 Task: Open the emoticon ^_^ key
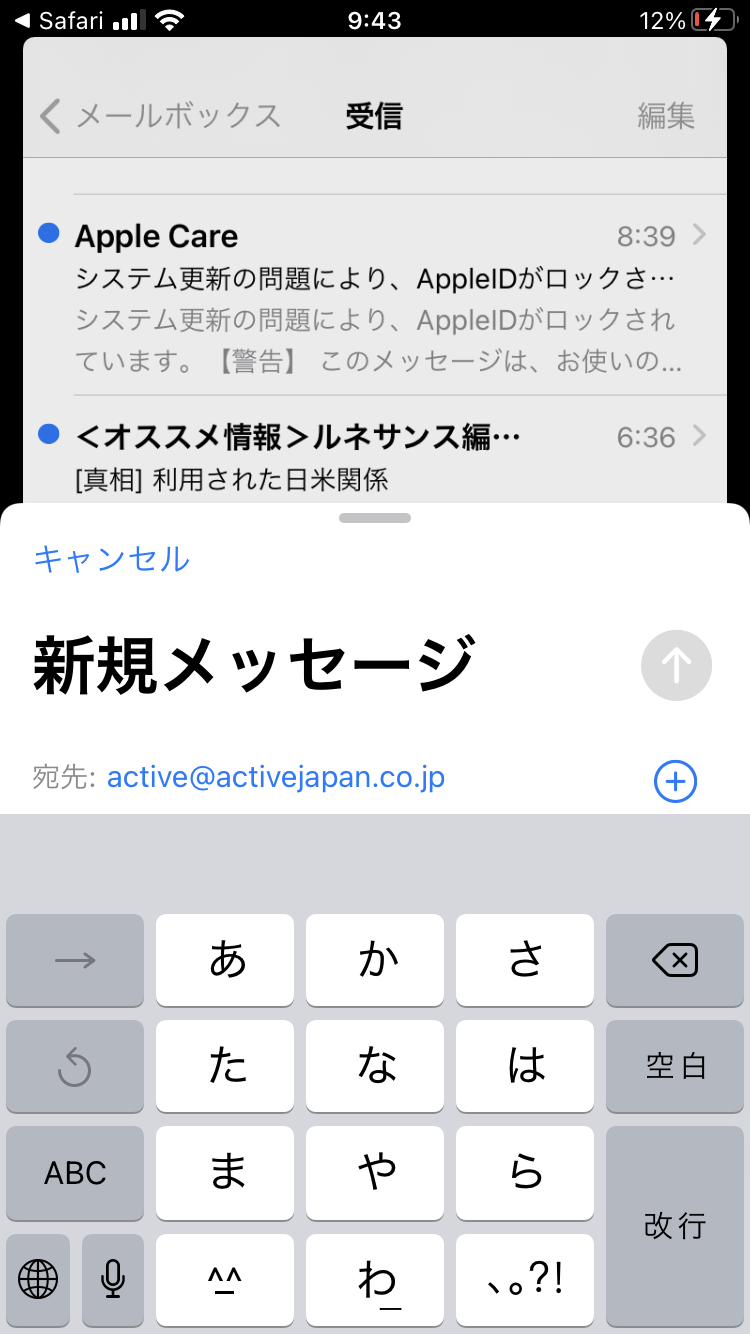tap(225, 1278)
